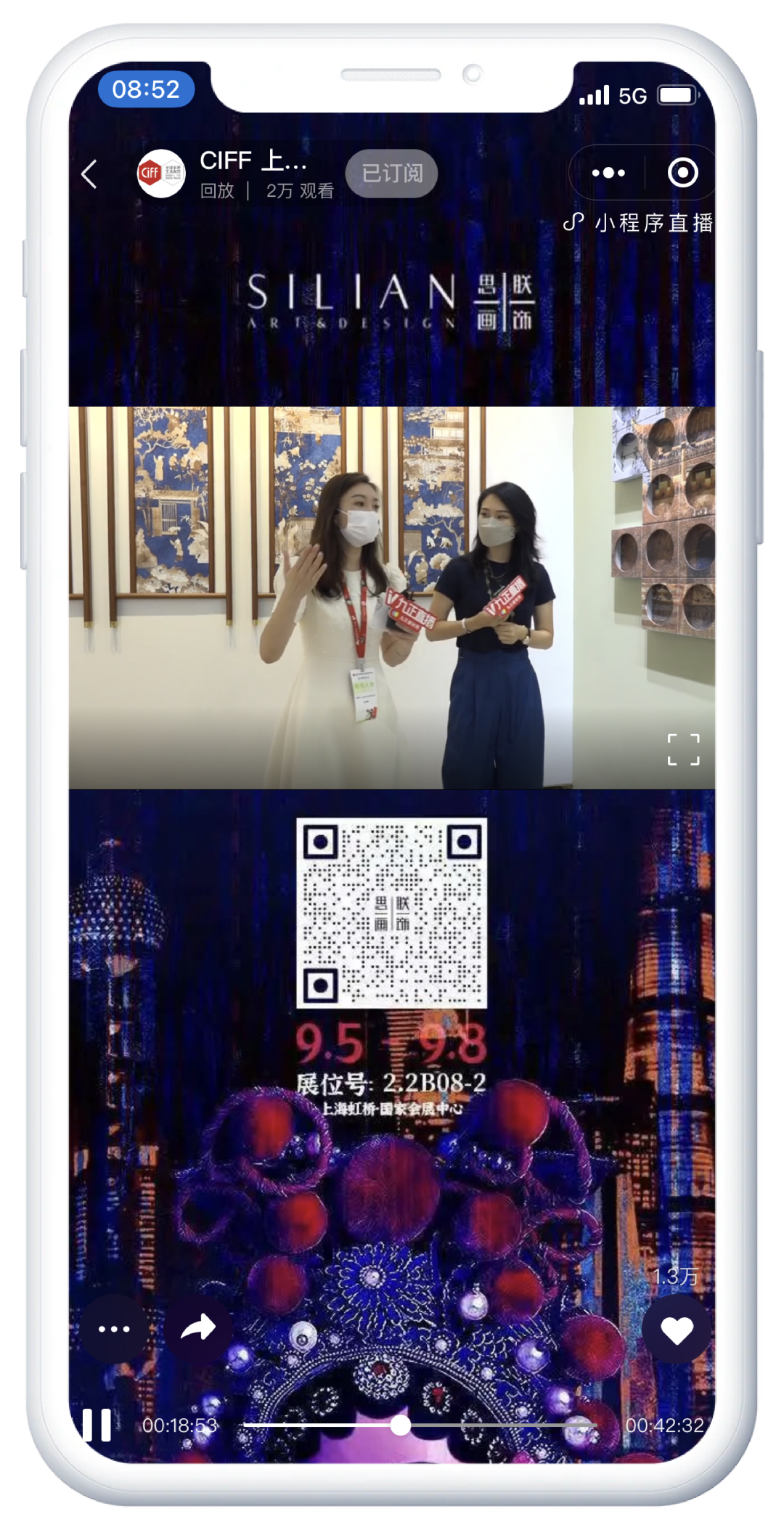Open the CIFF channel avatar
This screenshot has height=1530, width=784.
[x=161, y=174]
